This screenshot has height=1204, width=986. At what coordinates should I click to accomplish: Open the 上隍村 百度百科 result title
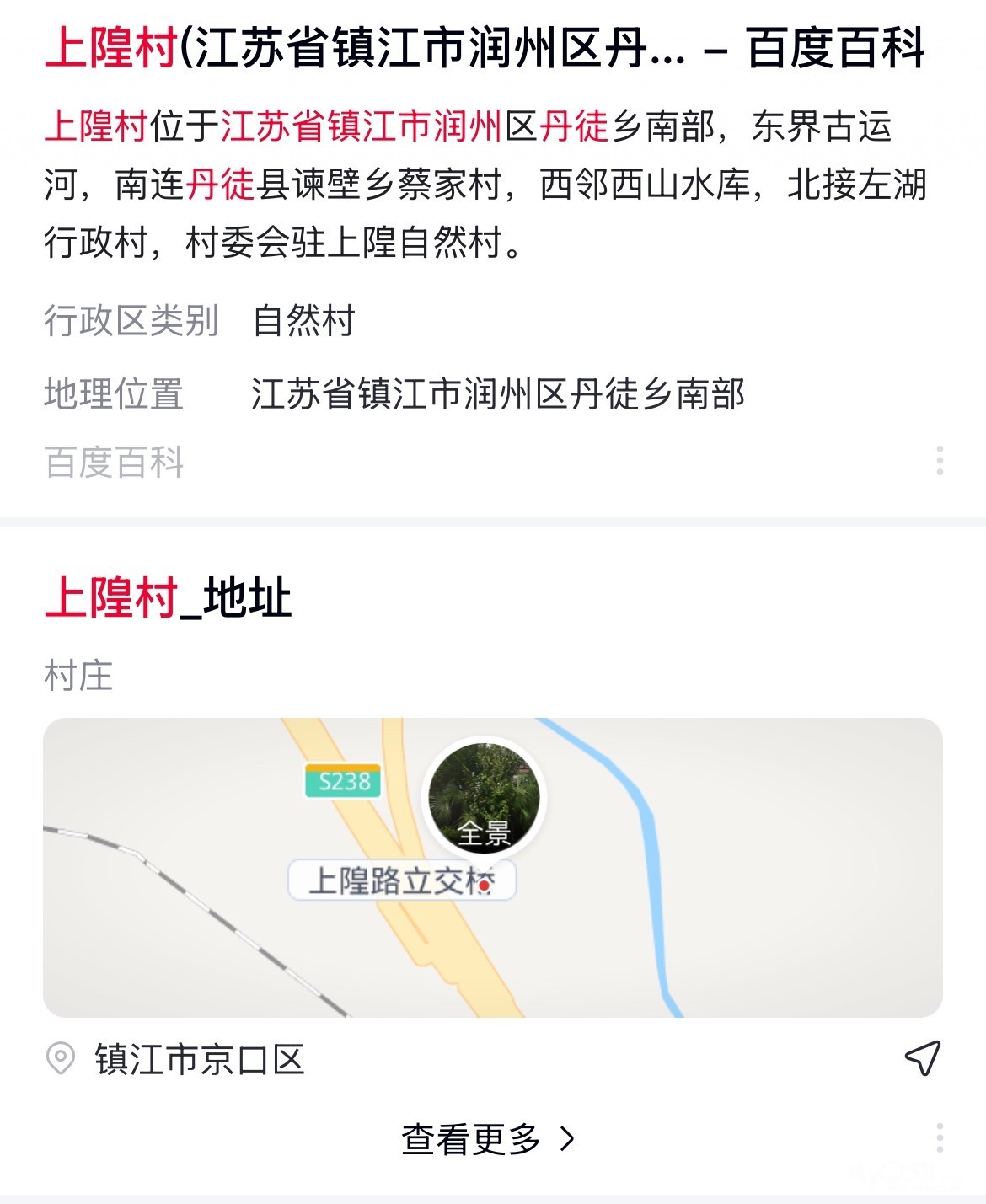click(x=485, y=48)
